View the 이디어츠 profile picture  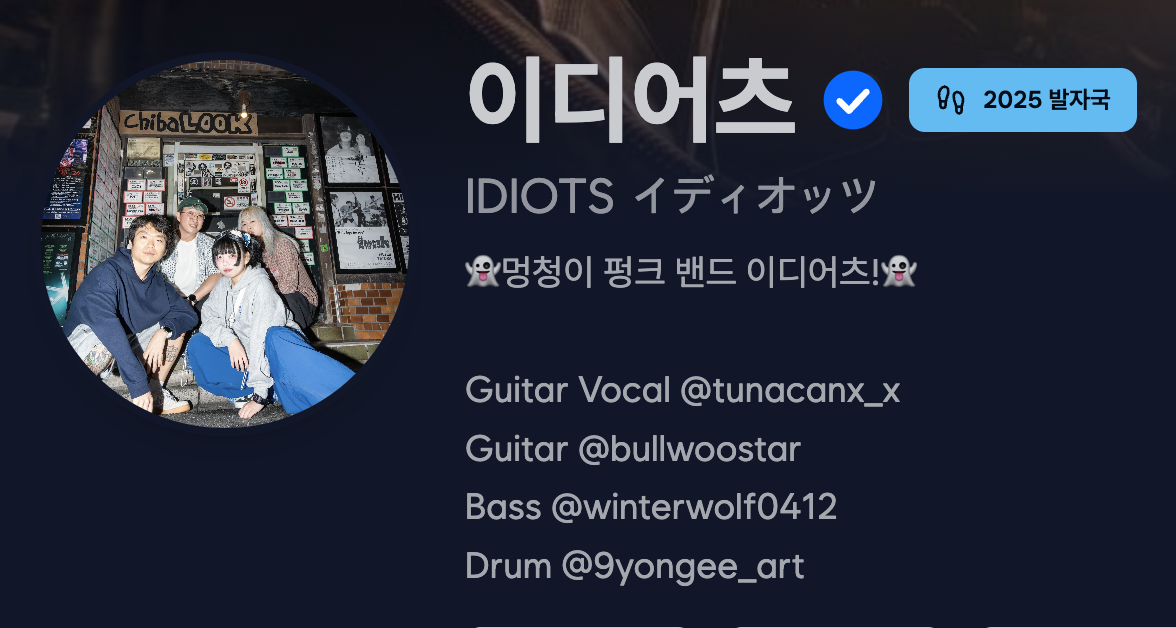tap(225, 241)
